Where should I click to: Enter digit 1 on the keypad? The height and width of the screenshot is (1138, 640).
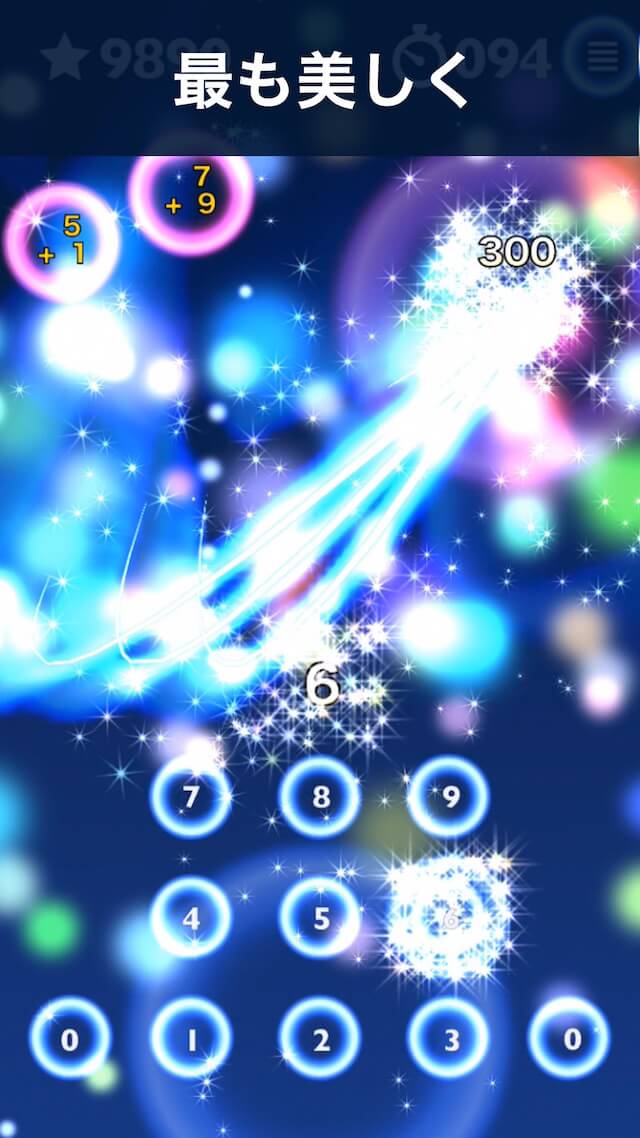(191, 1039)
